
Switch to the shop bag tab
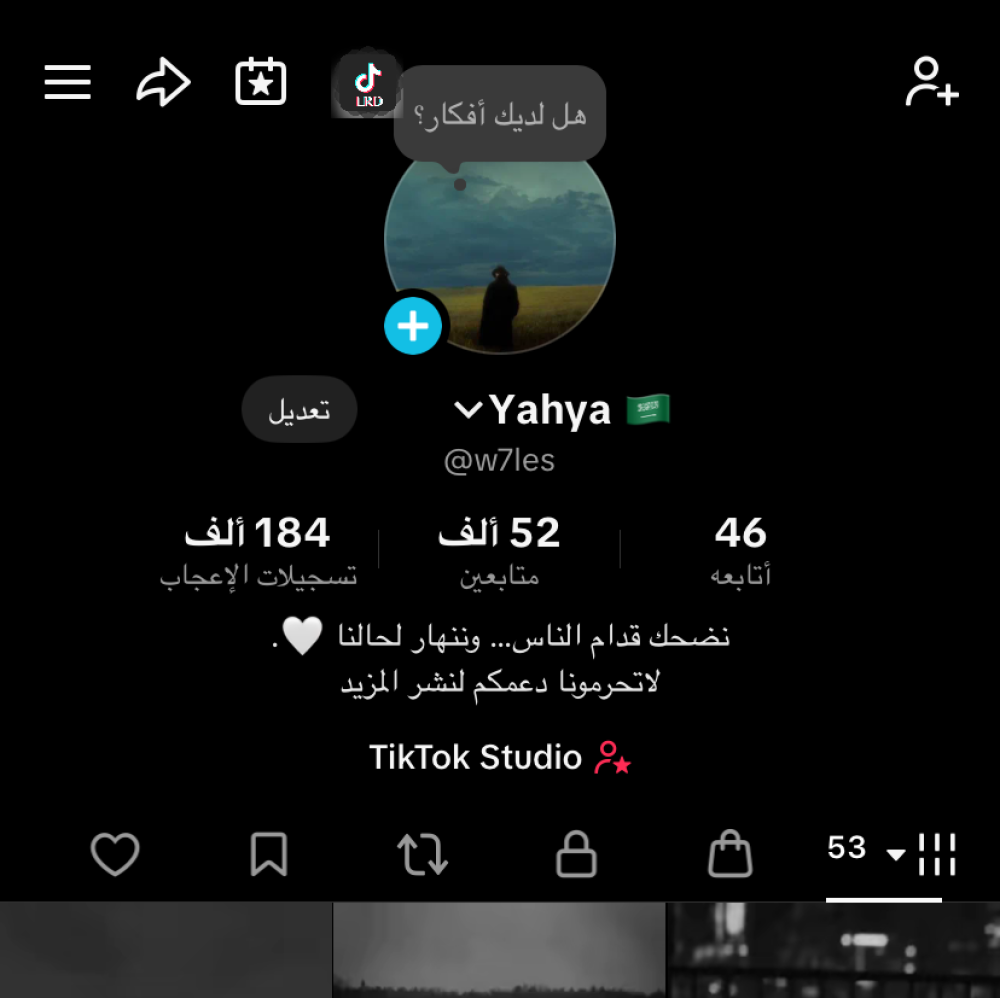pos(730,855)
